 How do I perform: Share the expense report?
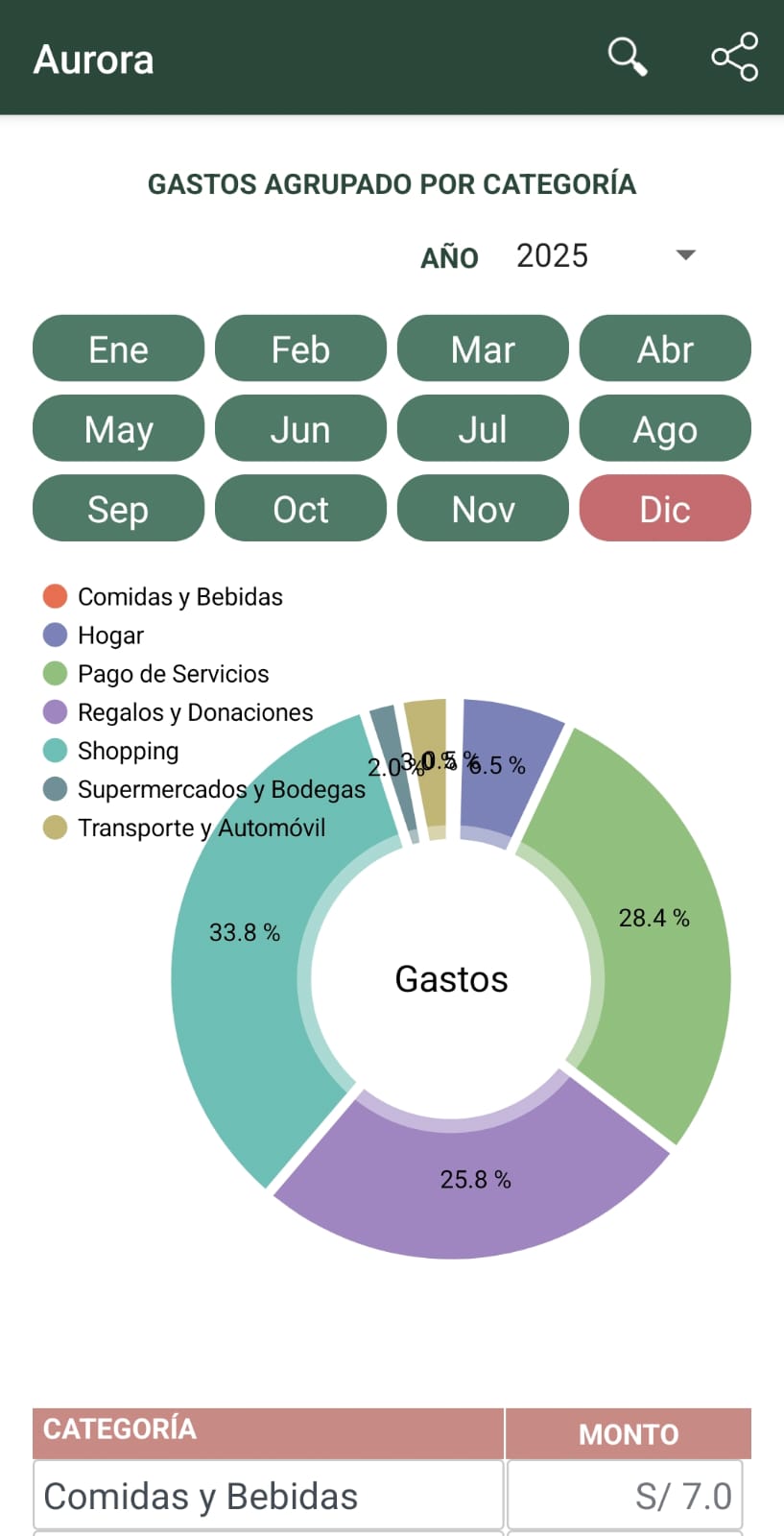(x=734, y=58)
